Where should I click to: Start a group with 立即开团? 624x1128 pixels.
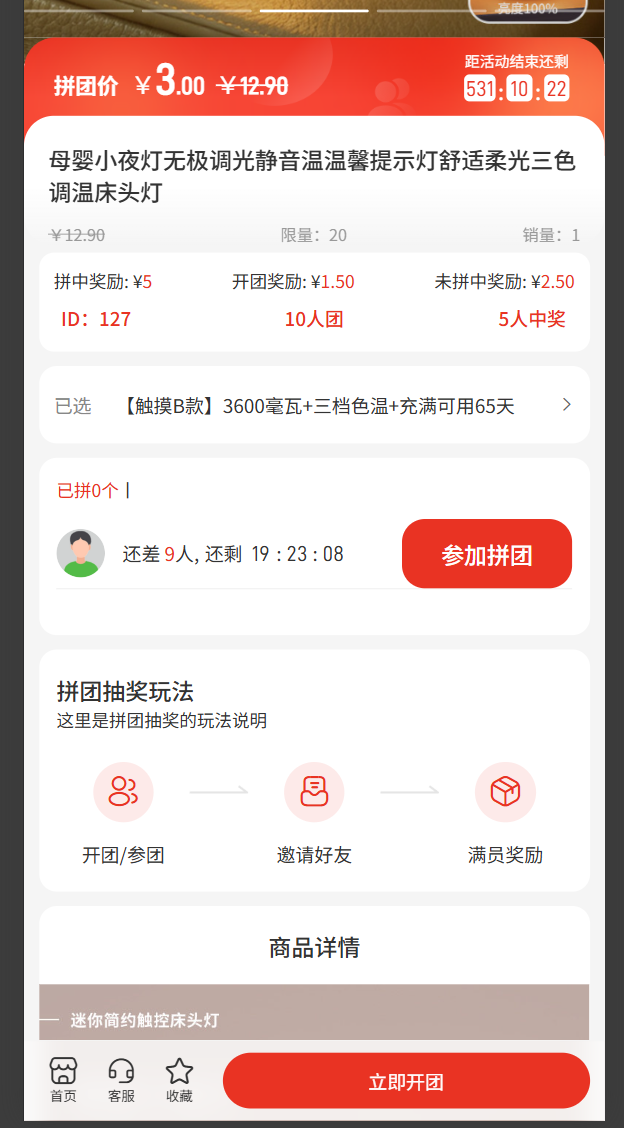click(406, 1081)
